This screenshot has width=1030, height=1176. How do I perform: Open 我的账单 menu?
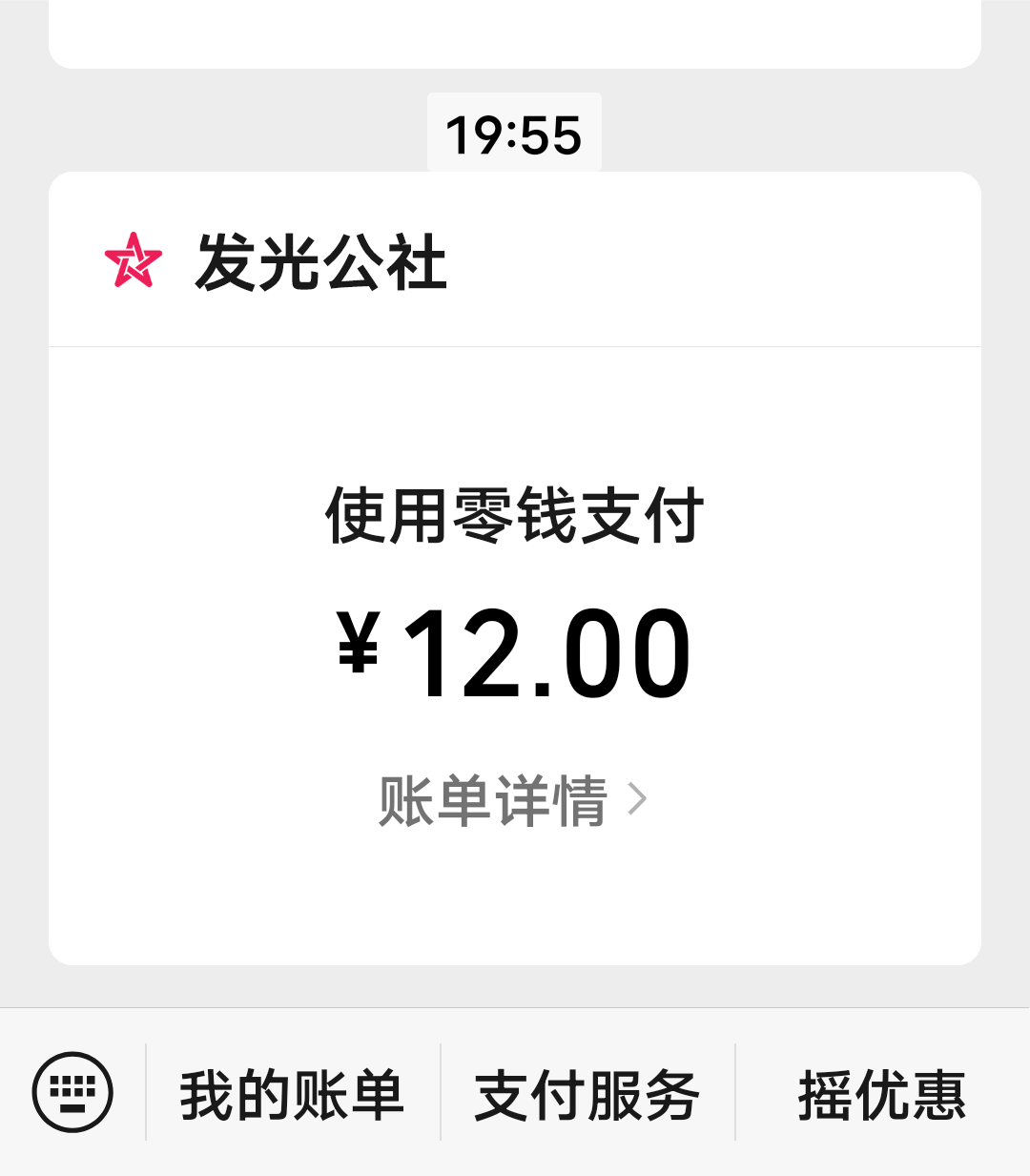point(292,1094)
